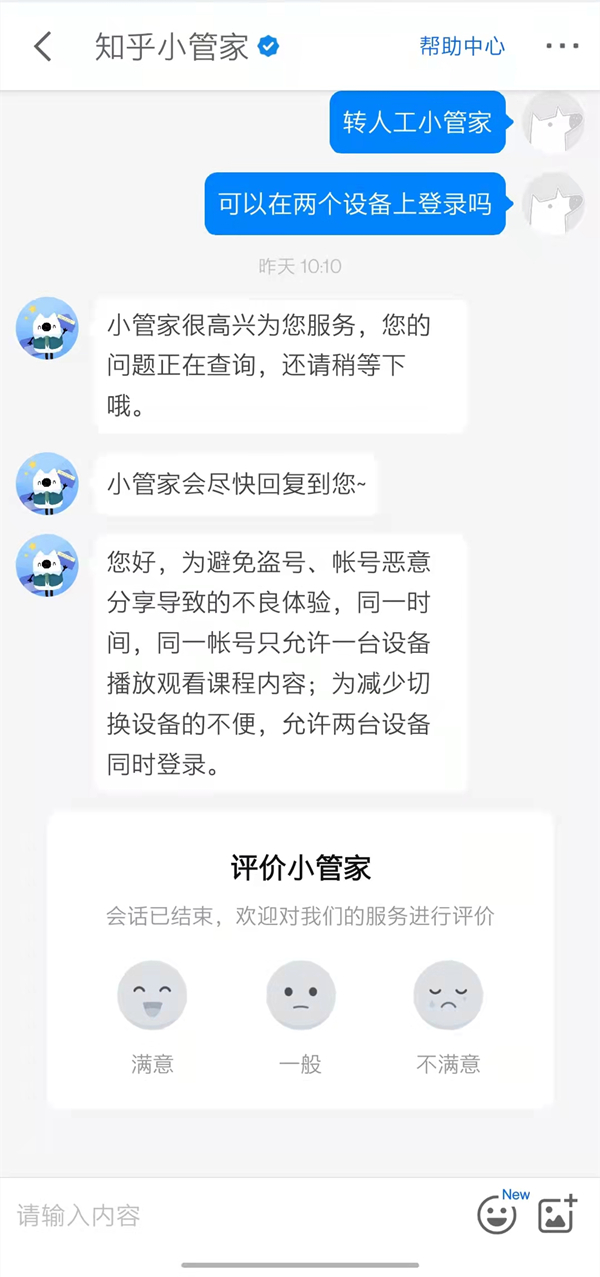Focus the 请输入内容 message field
This screenshot has height=1277, width=600.
tap(230, 1216)
